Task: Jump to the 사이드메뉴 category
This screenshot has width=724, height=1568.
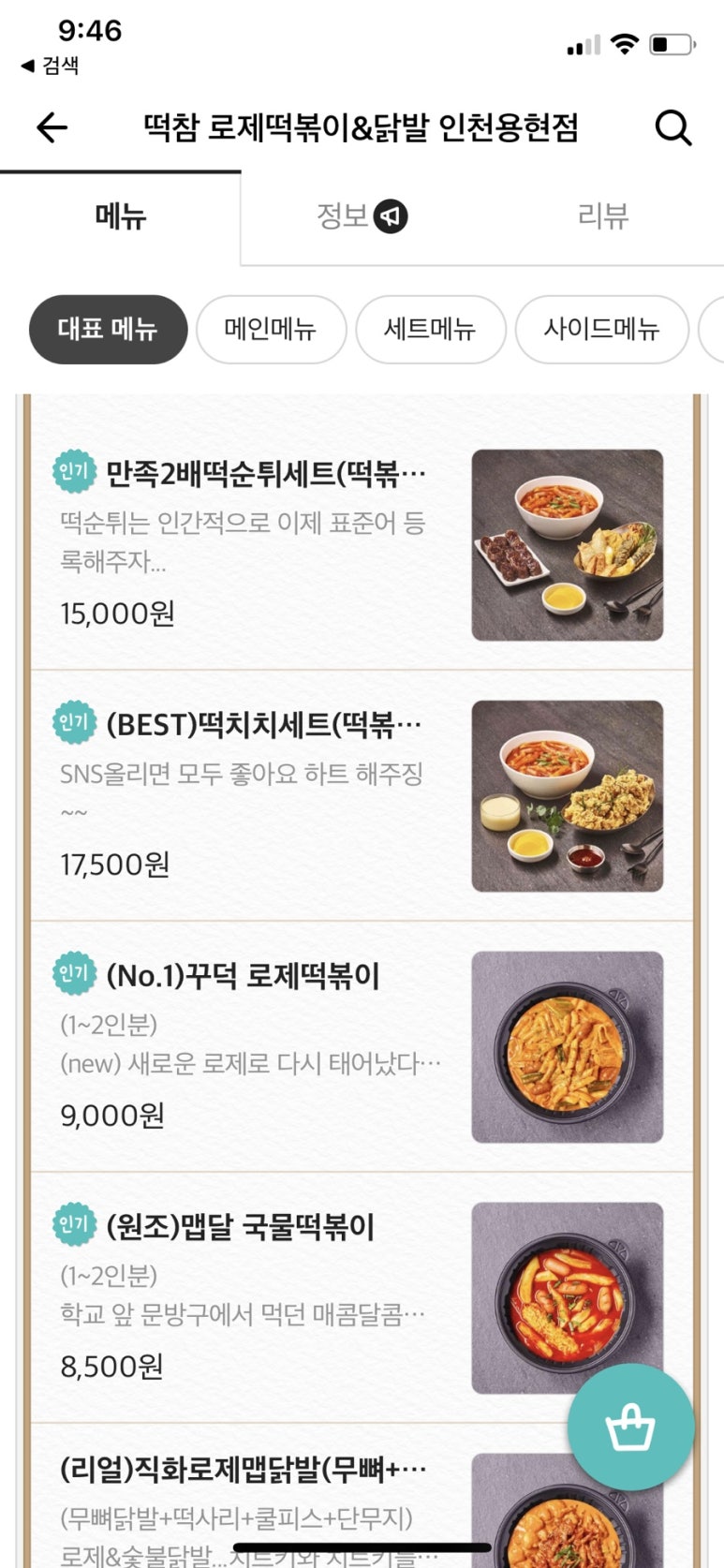Action: [x=601, y=329]
